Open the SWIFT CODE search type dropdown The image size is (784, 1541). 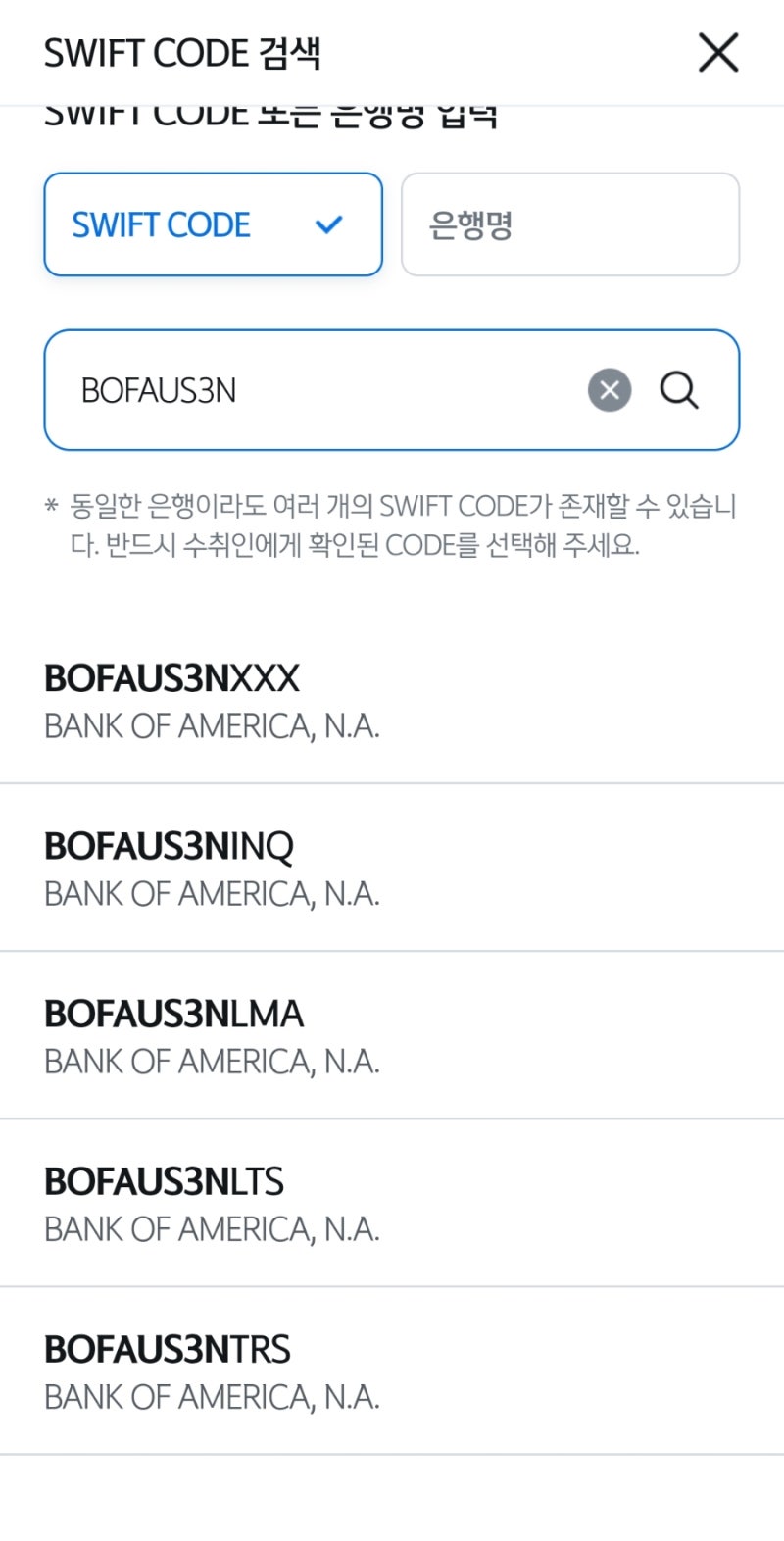[x=212, y=224]
